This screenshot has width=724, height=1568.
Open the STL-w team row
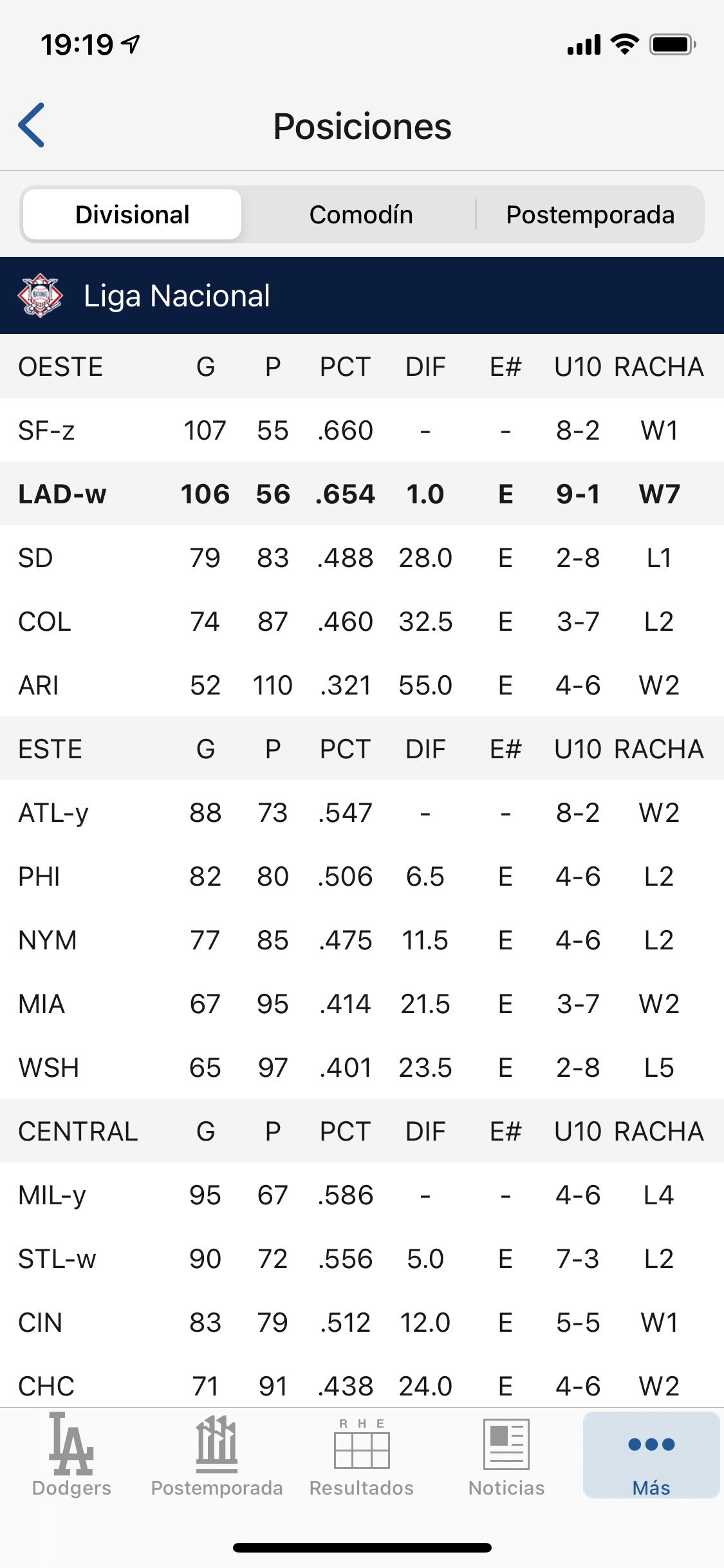click(362, 1259)
